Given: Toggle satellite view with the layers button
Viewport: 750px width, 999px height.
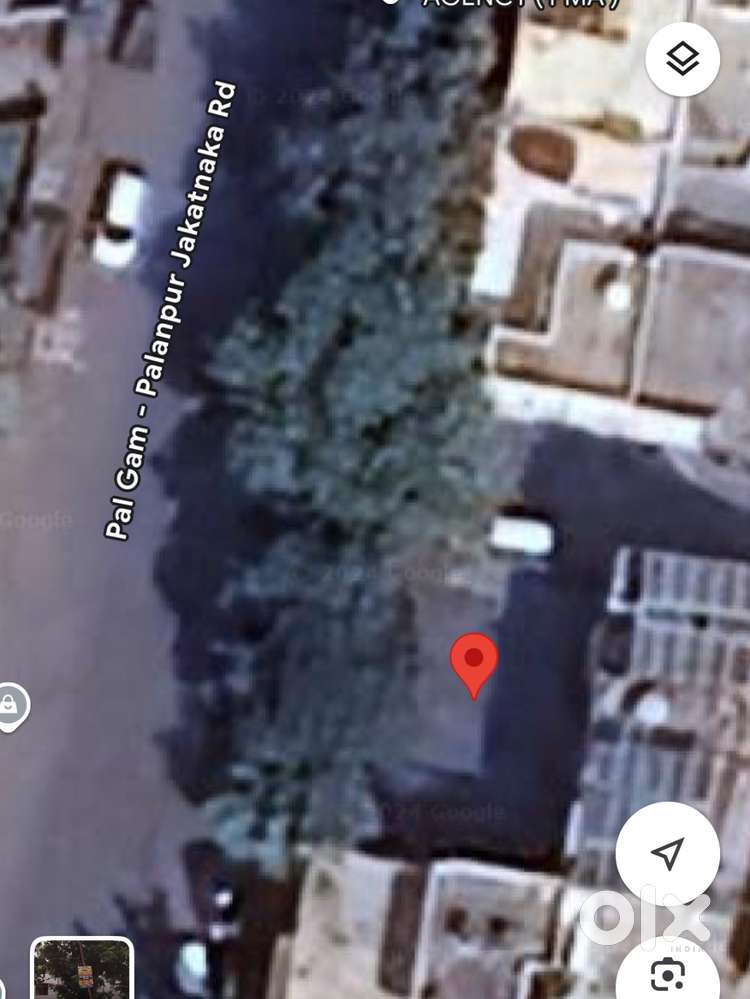Looking at the screenshot, I should tap(683, 59).
